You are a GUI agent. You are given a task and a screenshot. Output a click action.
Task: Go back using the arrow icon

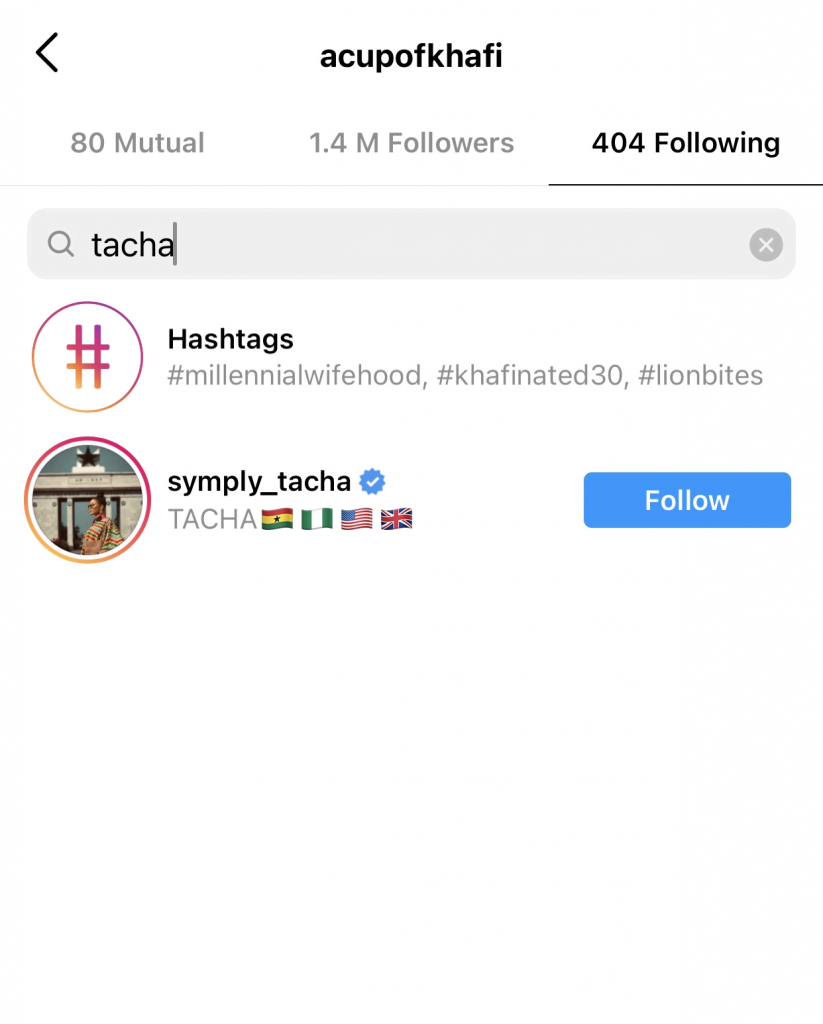(47, 53)
